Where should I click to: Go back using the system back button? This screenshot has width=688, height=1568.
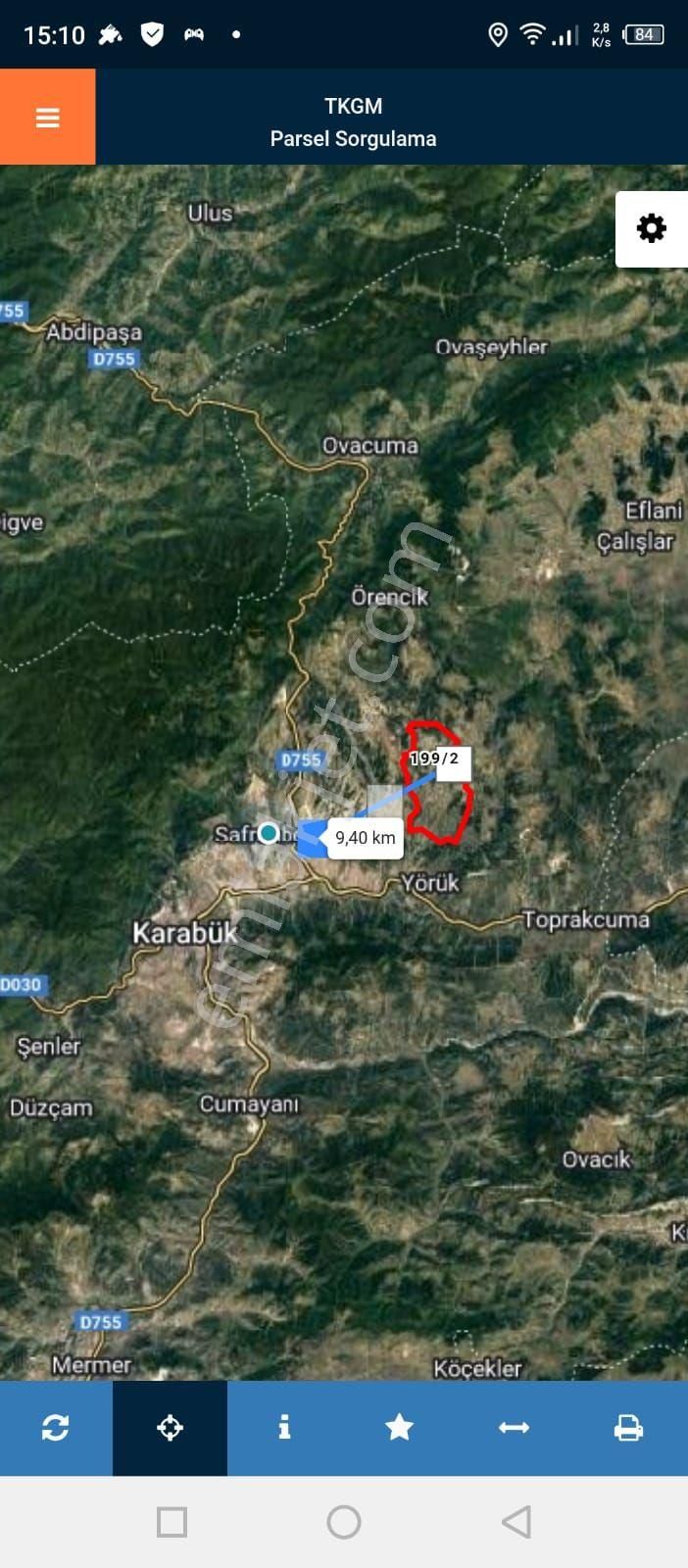pyautogui.click(x=516, y=1522)
